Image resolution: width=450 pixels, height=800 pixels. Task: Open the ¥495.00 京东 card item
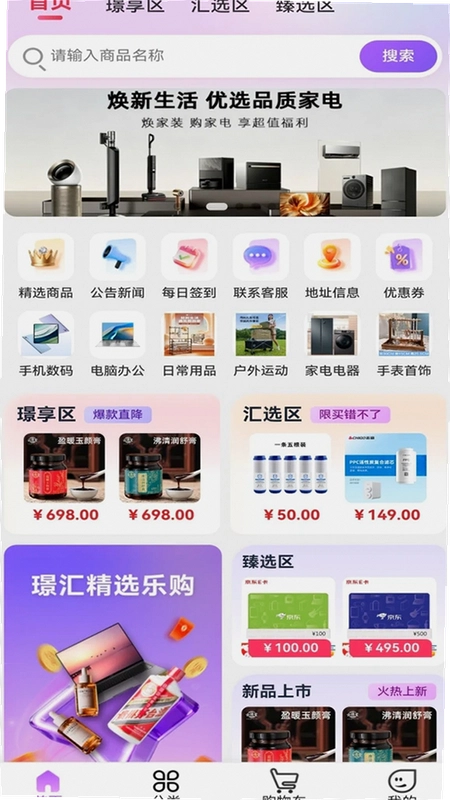(x=390, y=618)
